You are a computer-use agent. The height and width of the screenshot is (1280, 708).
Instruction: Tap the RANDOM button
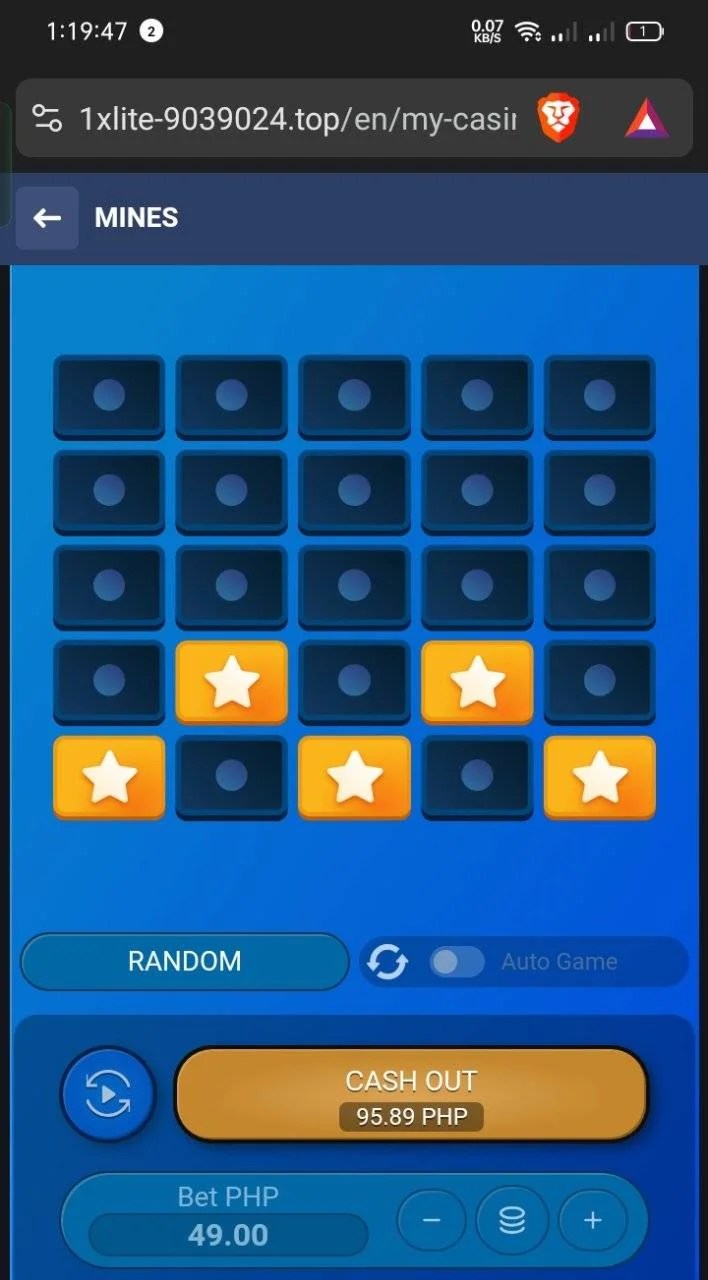[185, 961]
